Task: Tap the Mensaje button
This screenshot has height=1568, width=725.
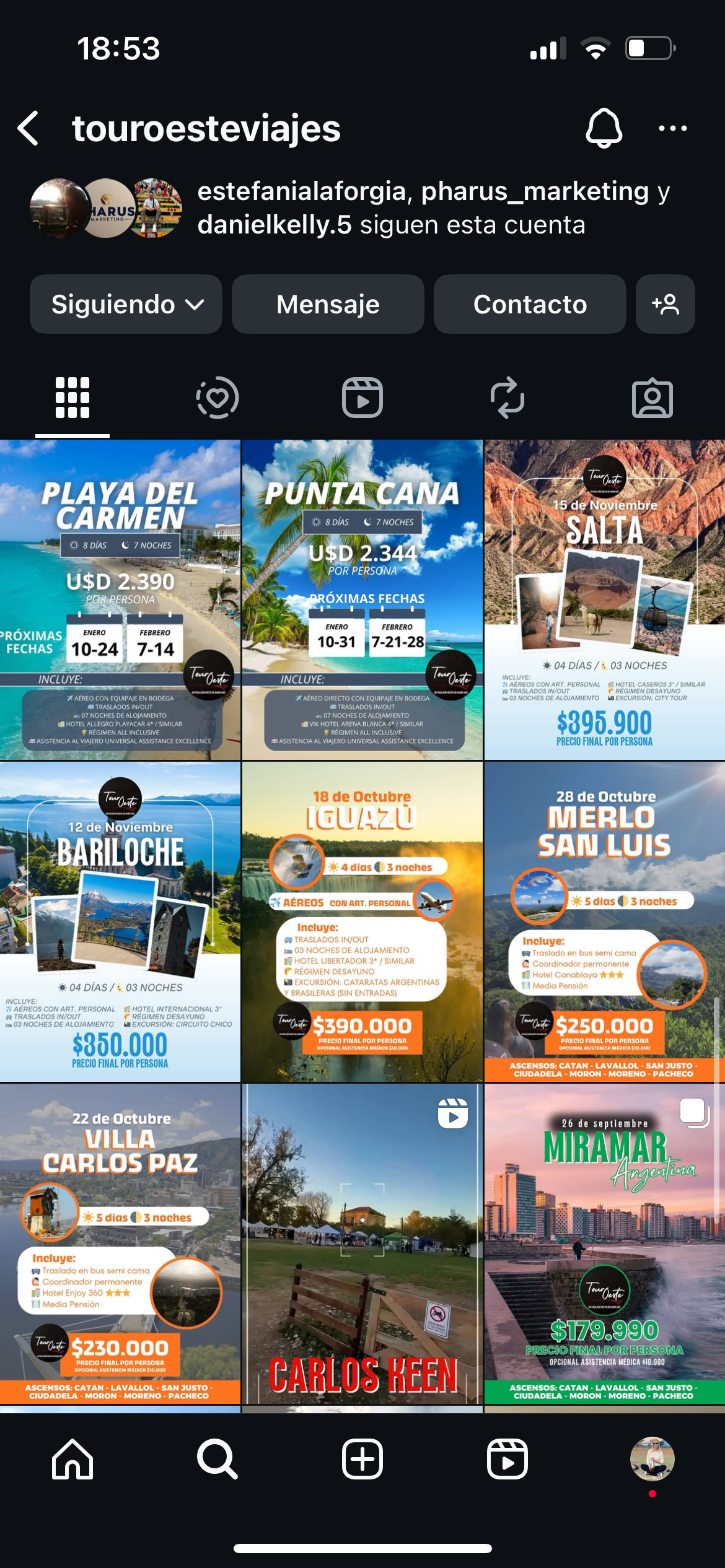Action: click(328, 304)
